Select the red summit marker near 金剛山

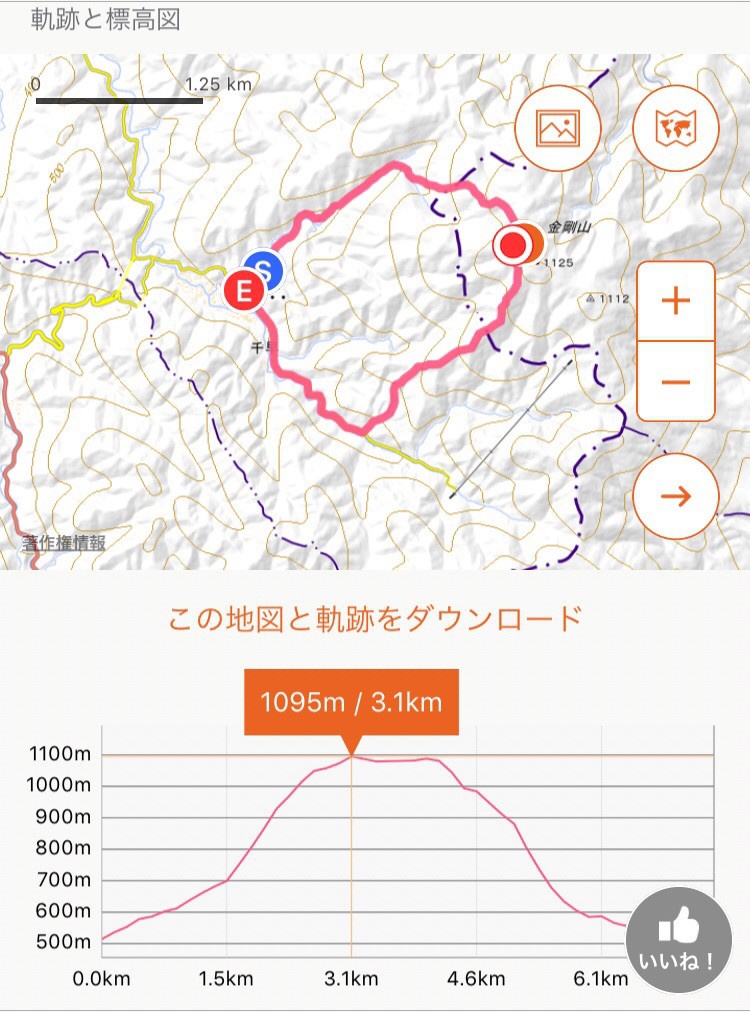click(514, 245)
